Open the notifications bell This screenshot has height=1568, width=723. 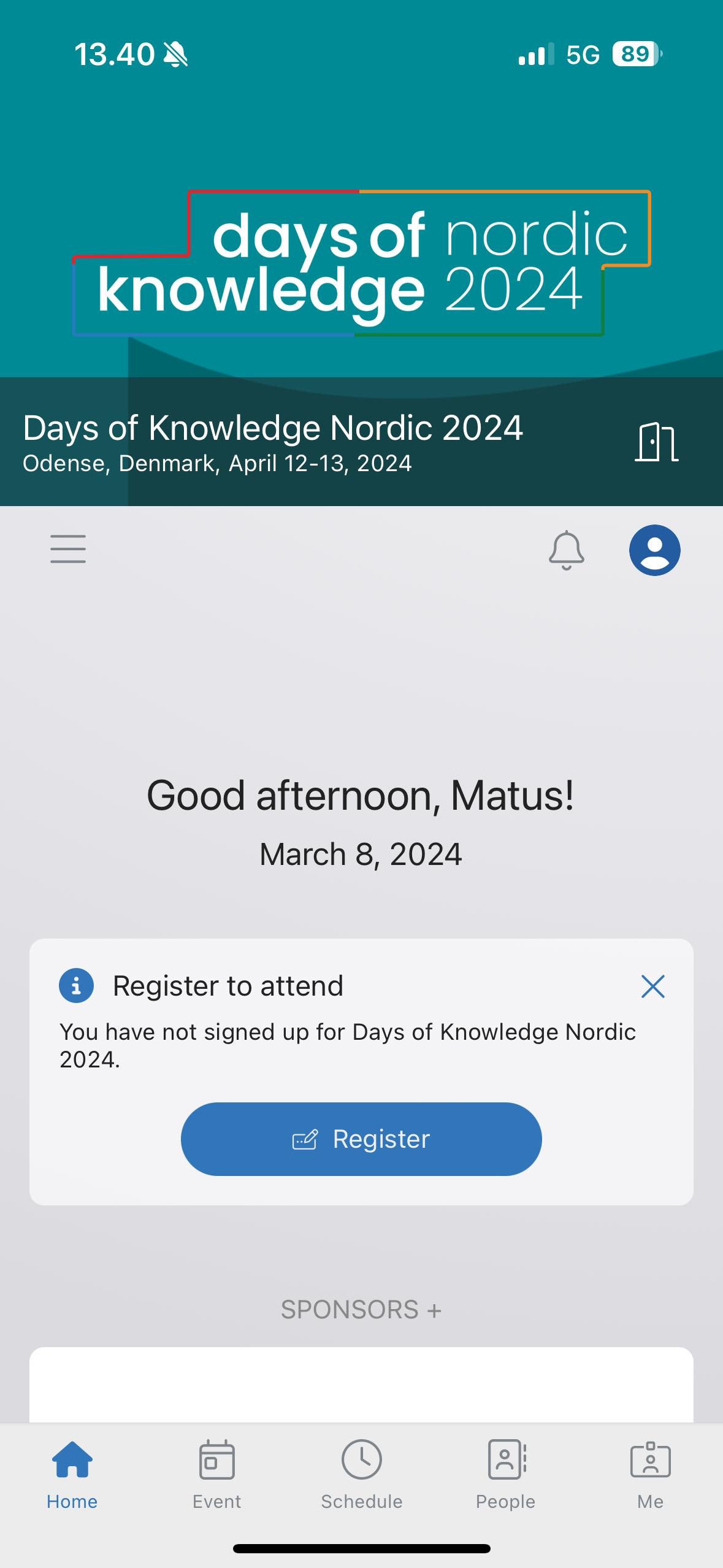click(x=566, y=550)
